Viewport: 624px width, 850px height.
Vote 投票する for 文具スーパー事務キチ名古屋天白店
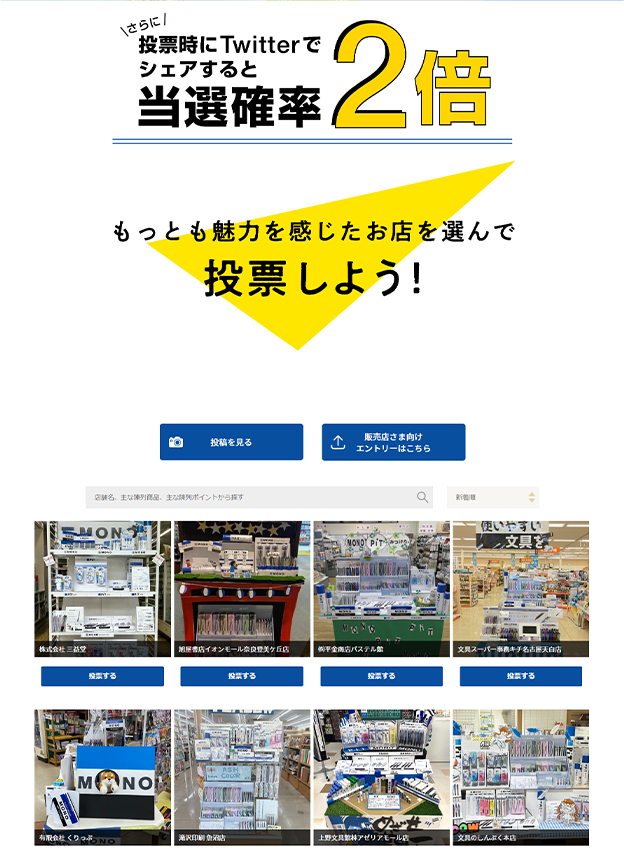(520, 676)
